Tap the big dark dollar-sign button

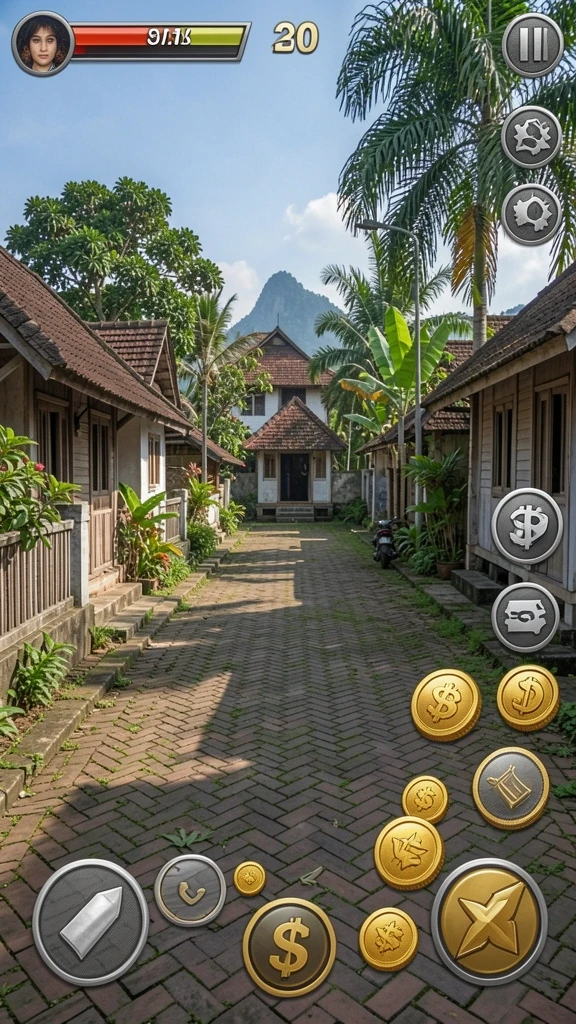[x=289, y=946]
